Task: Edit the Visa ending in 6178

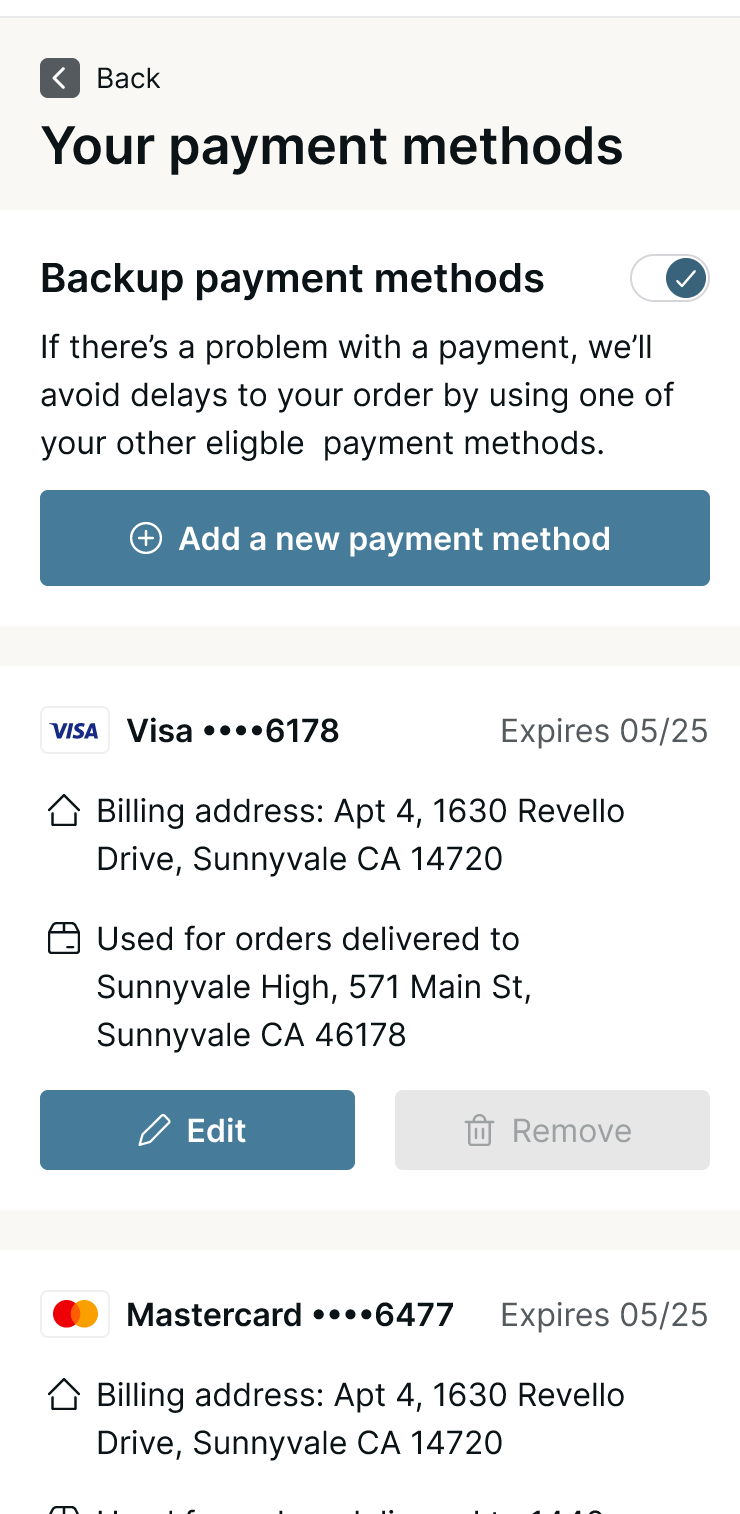Action: click(x=197, y=1129)
